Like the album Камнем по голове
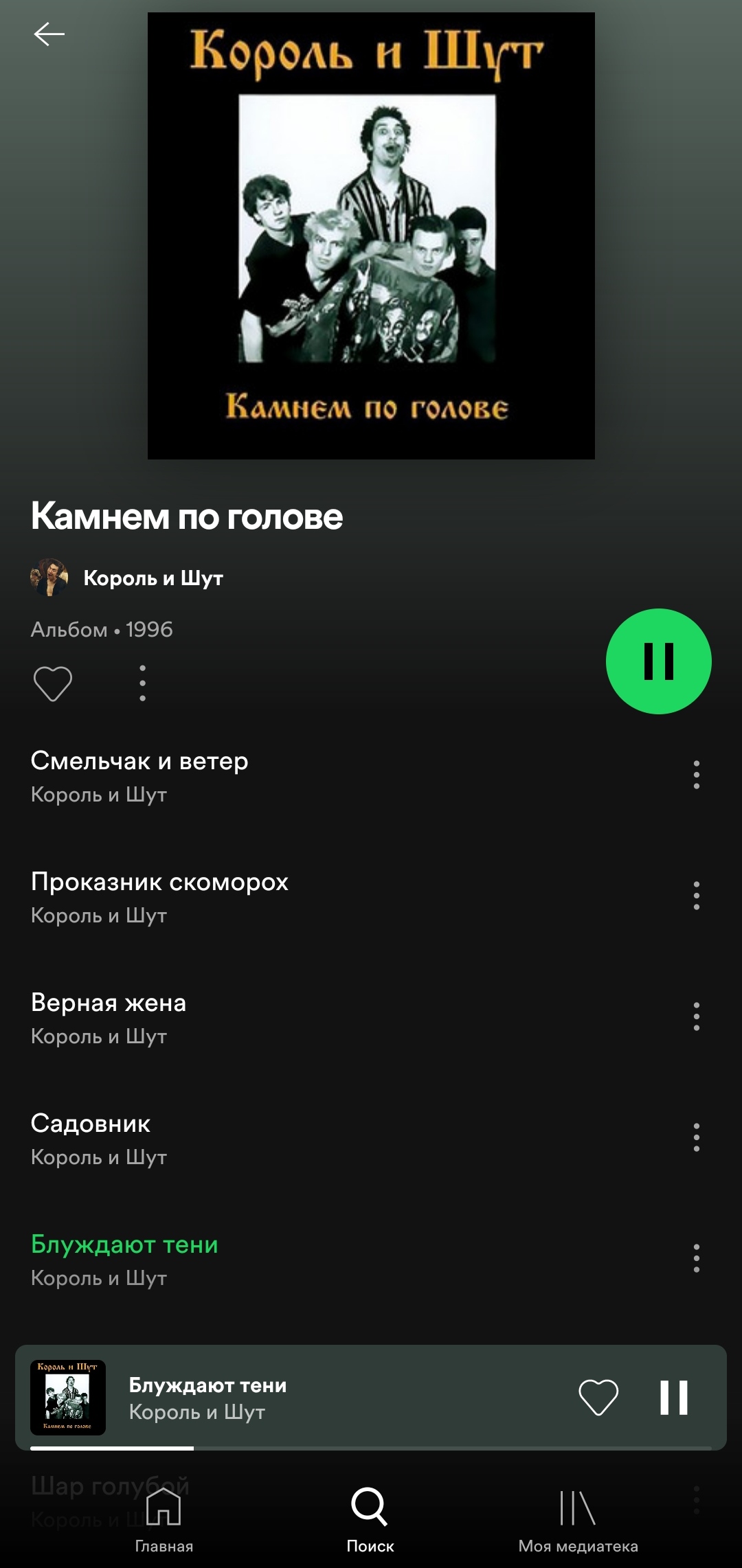 [x=53, y=683]
